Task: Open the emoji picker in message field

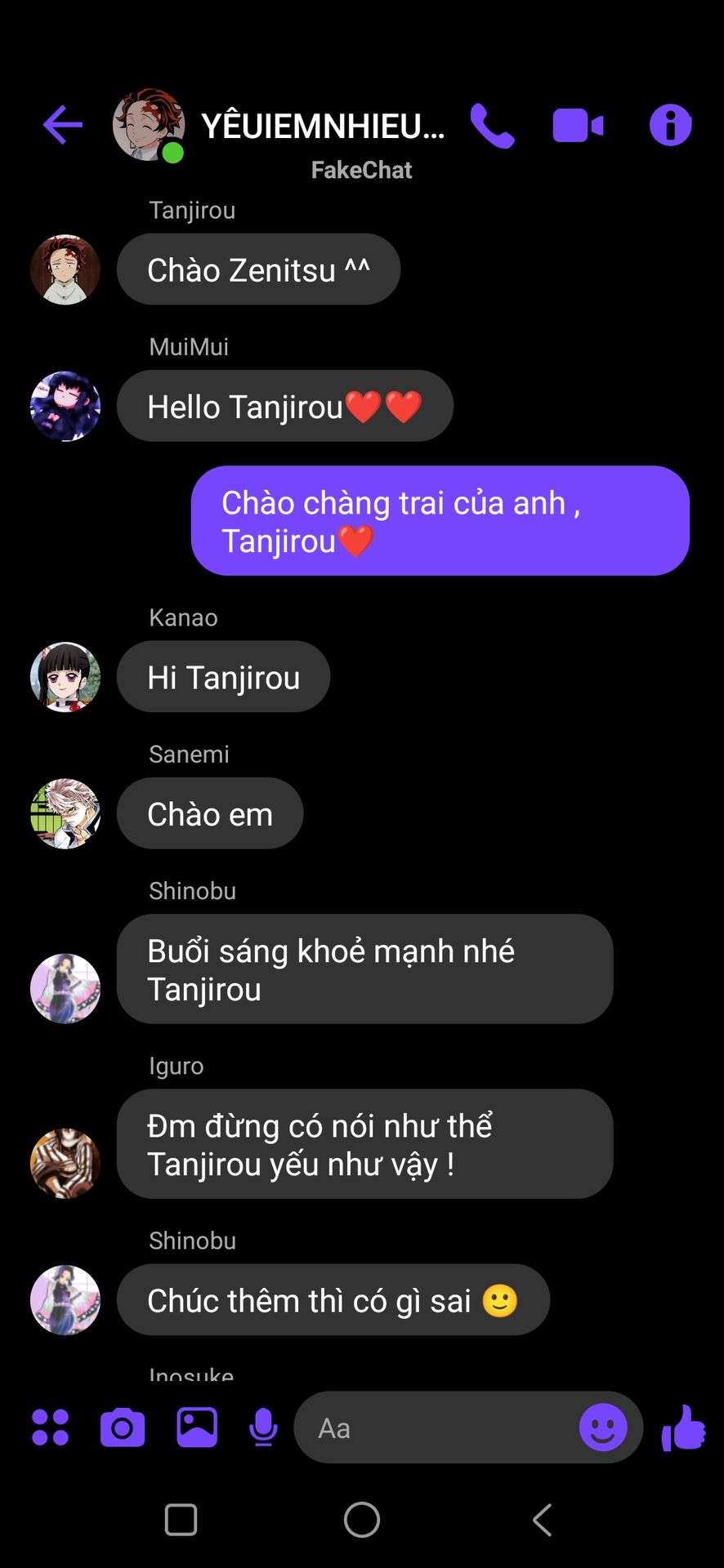Action: 603,1428
